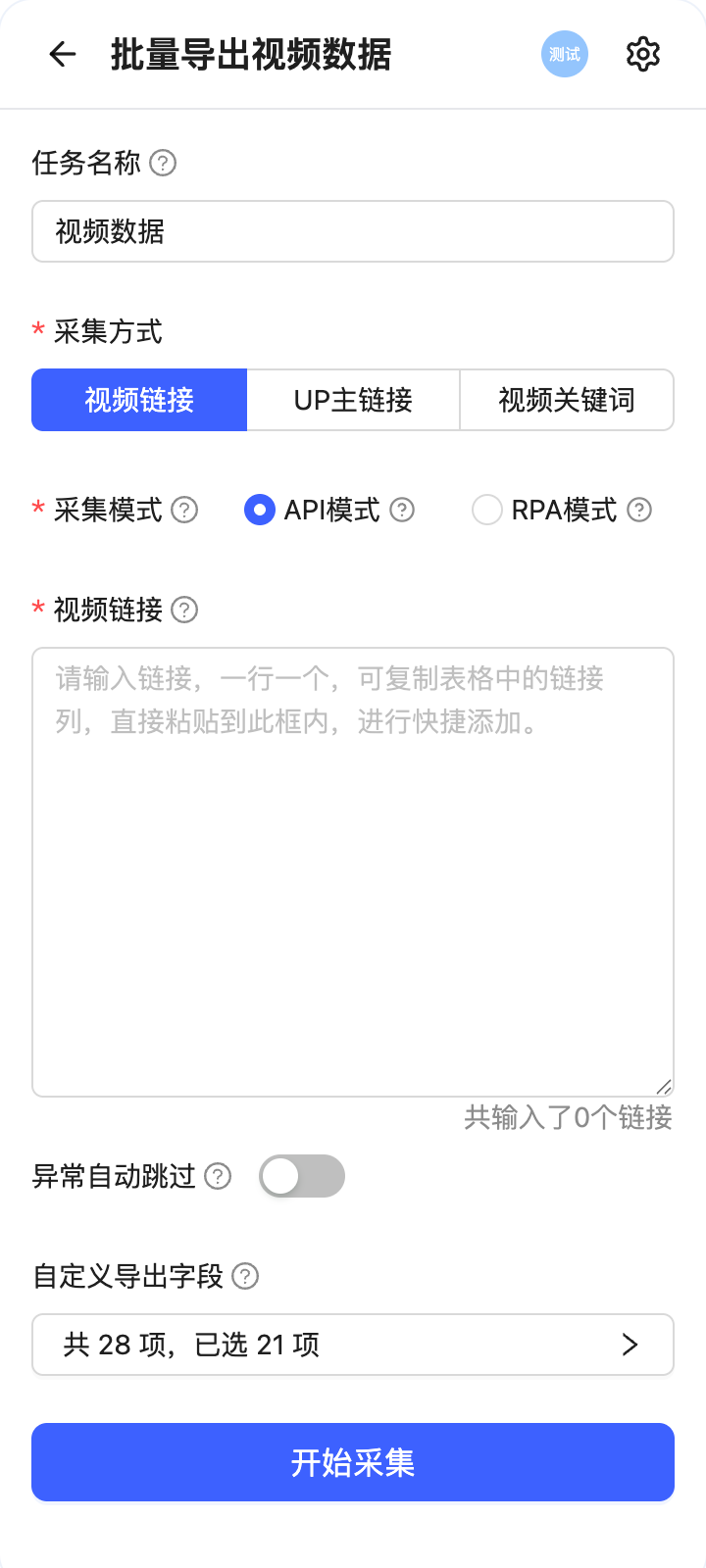The height and width of the screenshot is (1568, 706).
Task: Open the help tooltip beside API模式
Action: click(402, 510)
